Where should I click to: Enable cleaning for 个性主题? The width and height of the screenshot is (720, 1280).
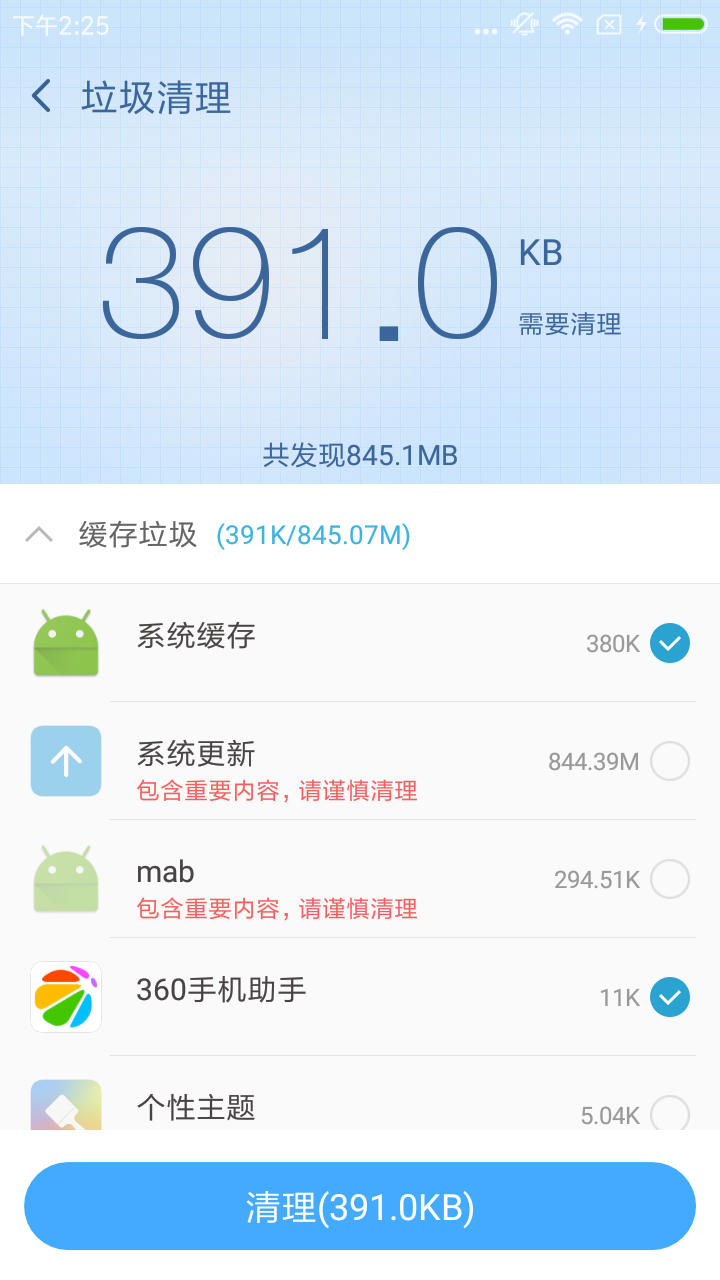tap(670, 1115)
